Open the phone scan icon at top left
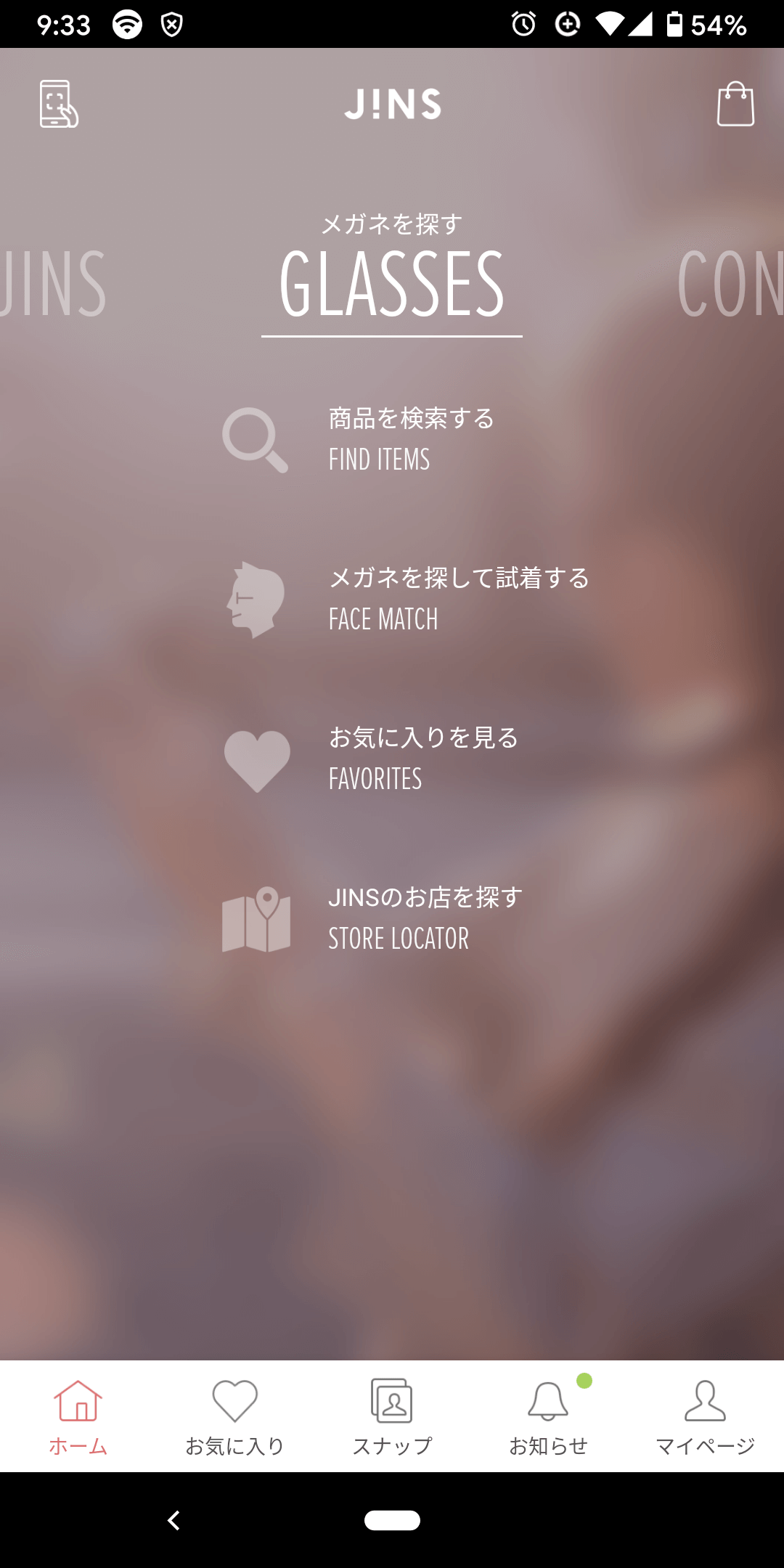Image resolution: width=784 pixels, height=1568 pixels. coord(59,104)
